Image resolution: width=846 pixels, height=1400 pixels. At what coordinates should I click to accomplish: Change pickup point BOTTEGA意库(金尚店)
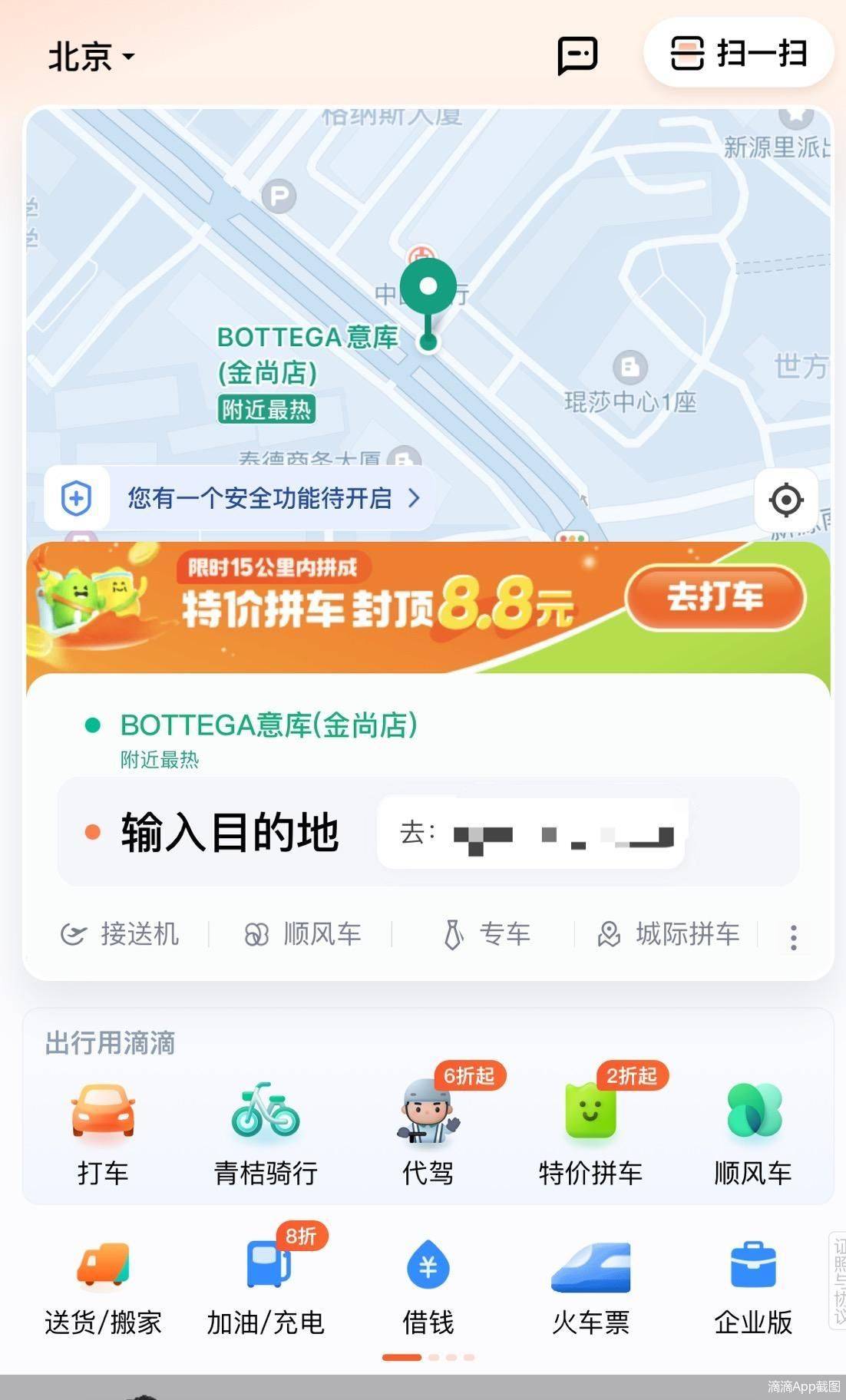pyautogui.click(x=269, y=725)
